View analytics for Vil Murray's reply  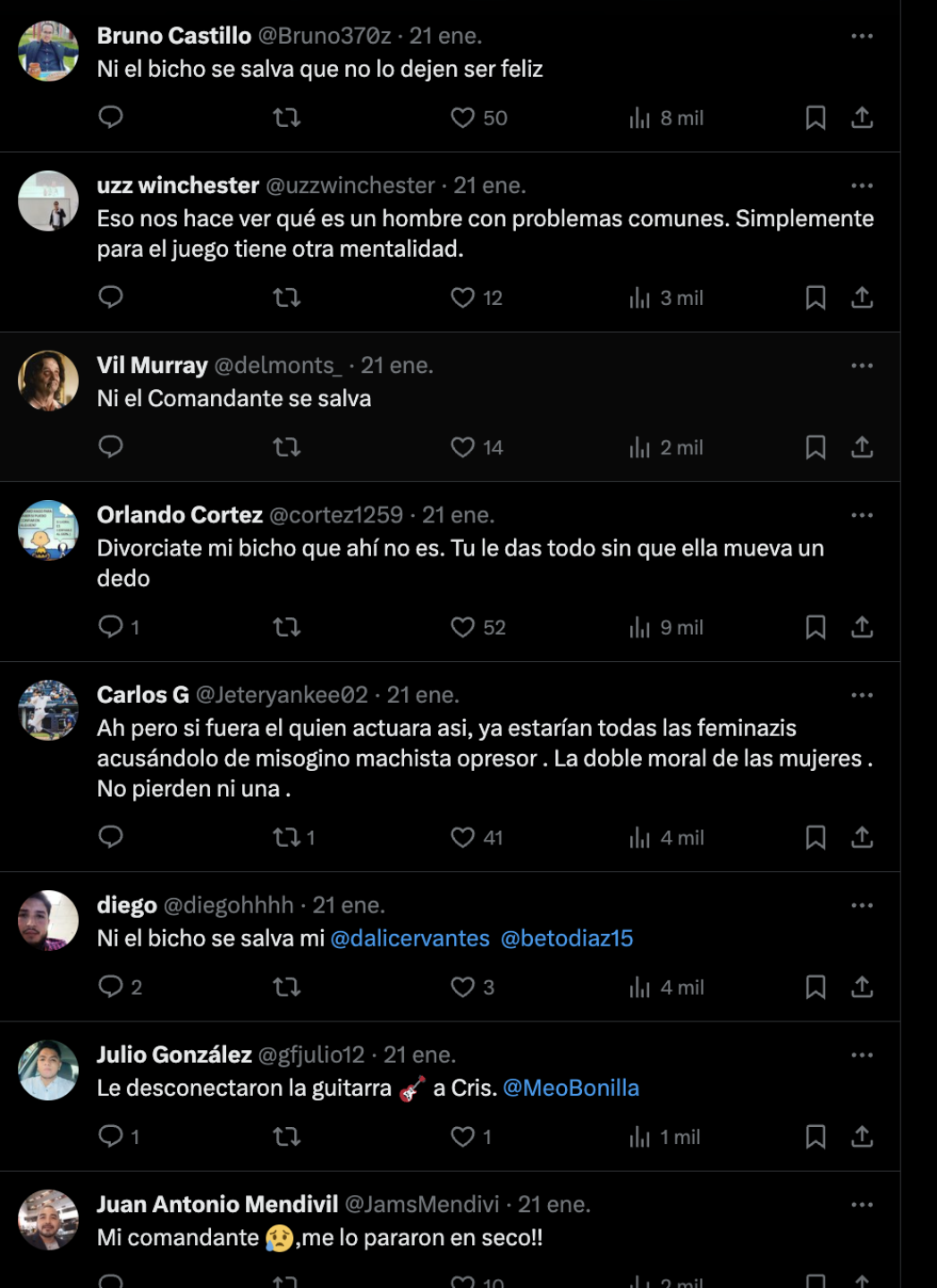(638, 447)
